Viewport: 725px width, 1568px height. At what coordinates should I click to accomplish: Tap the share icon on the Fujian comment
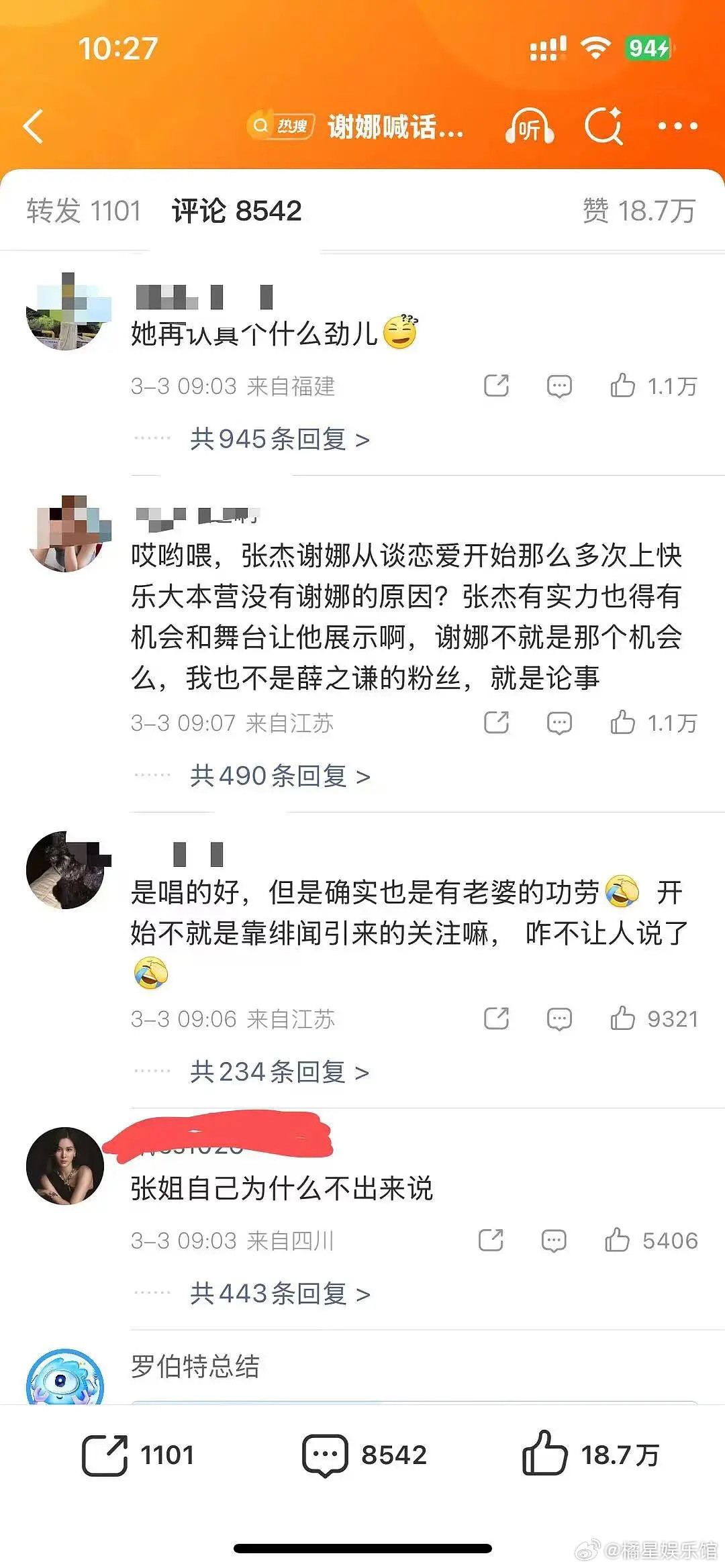[x=496, y=386]
